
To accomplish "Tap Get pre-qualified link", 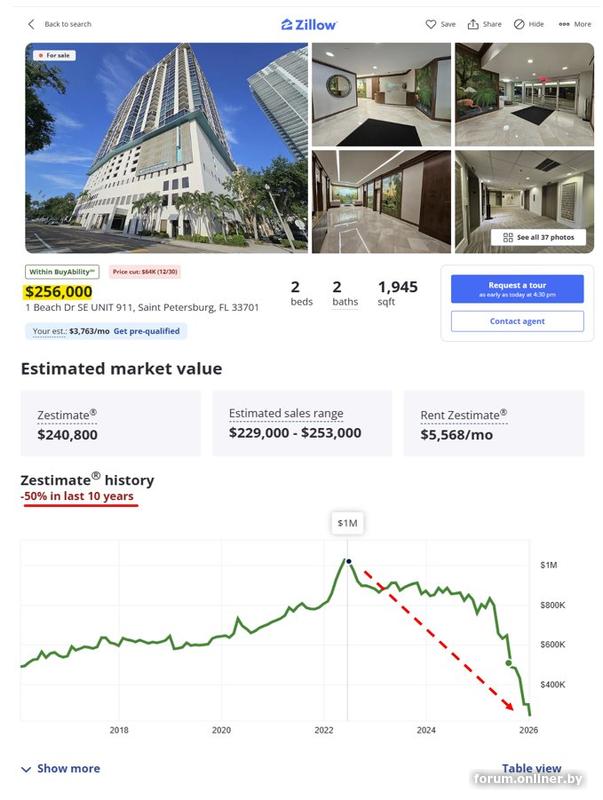I will [x=148, y=331].
